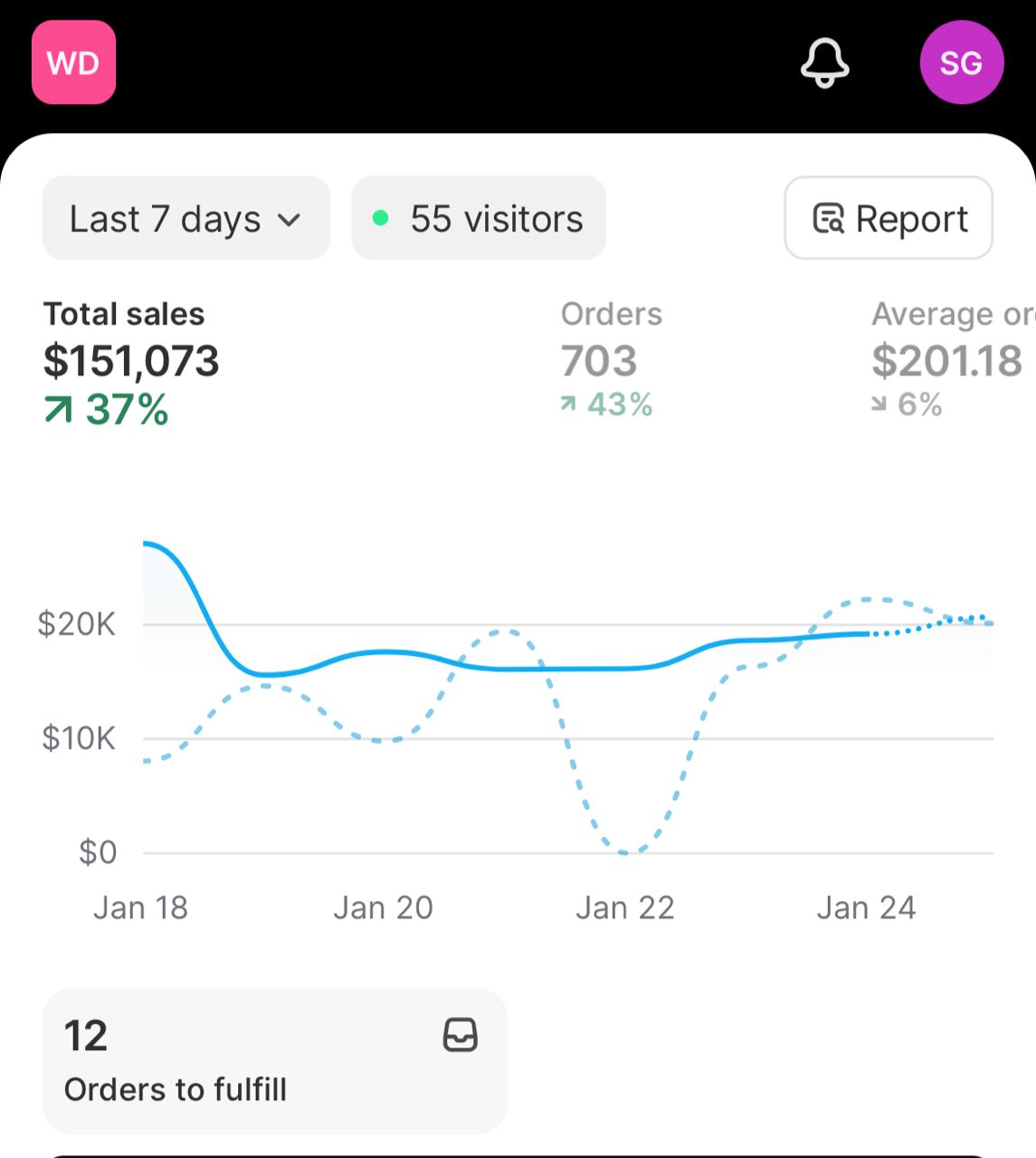Open the notifications bell
This screenshot has height=1158, width=1036.
click(x=825, y=62)
